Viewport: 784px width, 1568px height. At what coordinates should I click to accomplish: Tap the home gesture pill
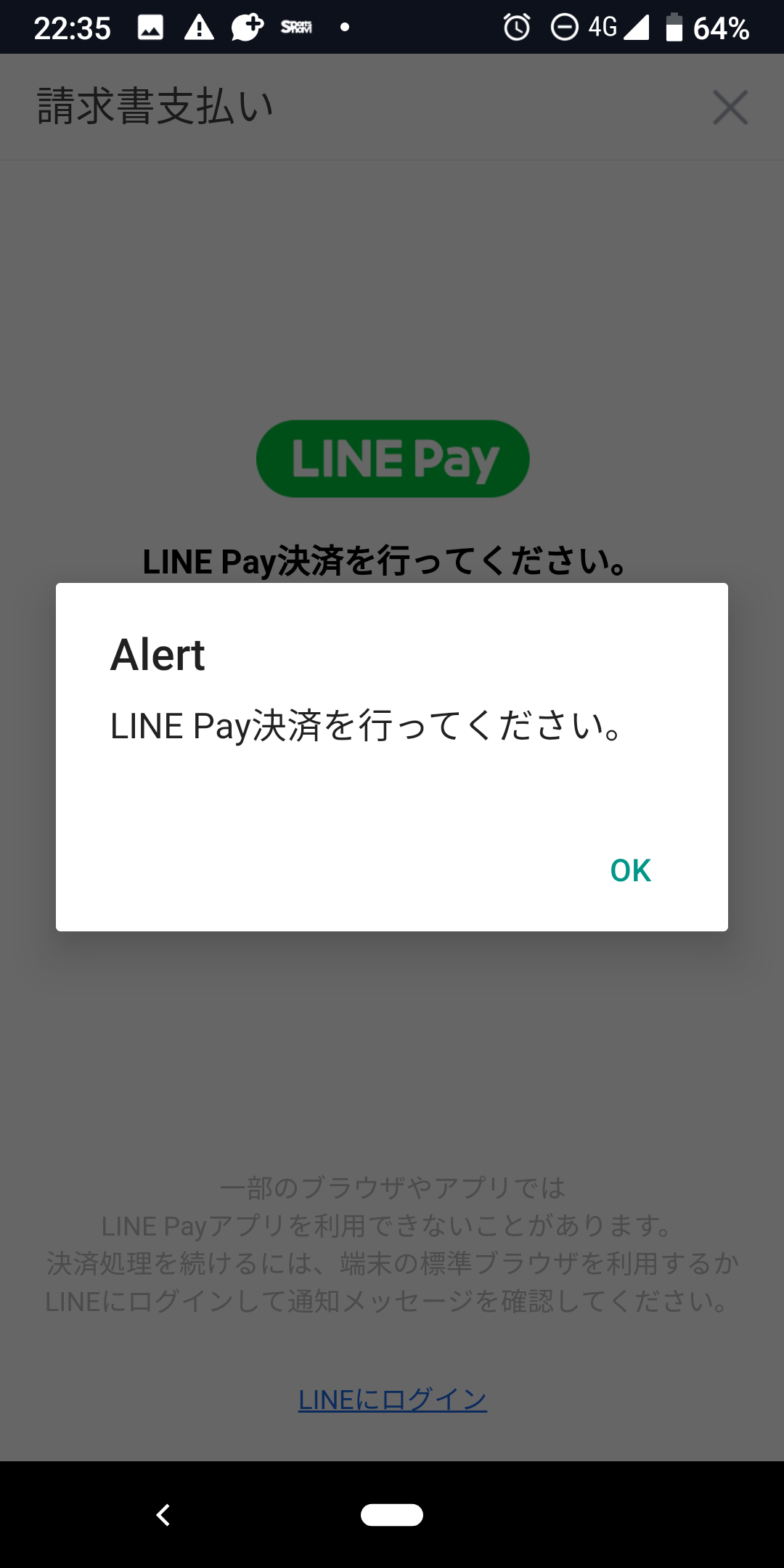click(392, 1515)
